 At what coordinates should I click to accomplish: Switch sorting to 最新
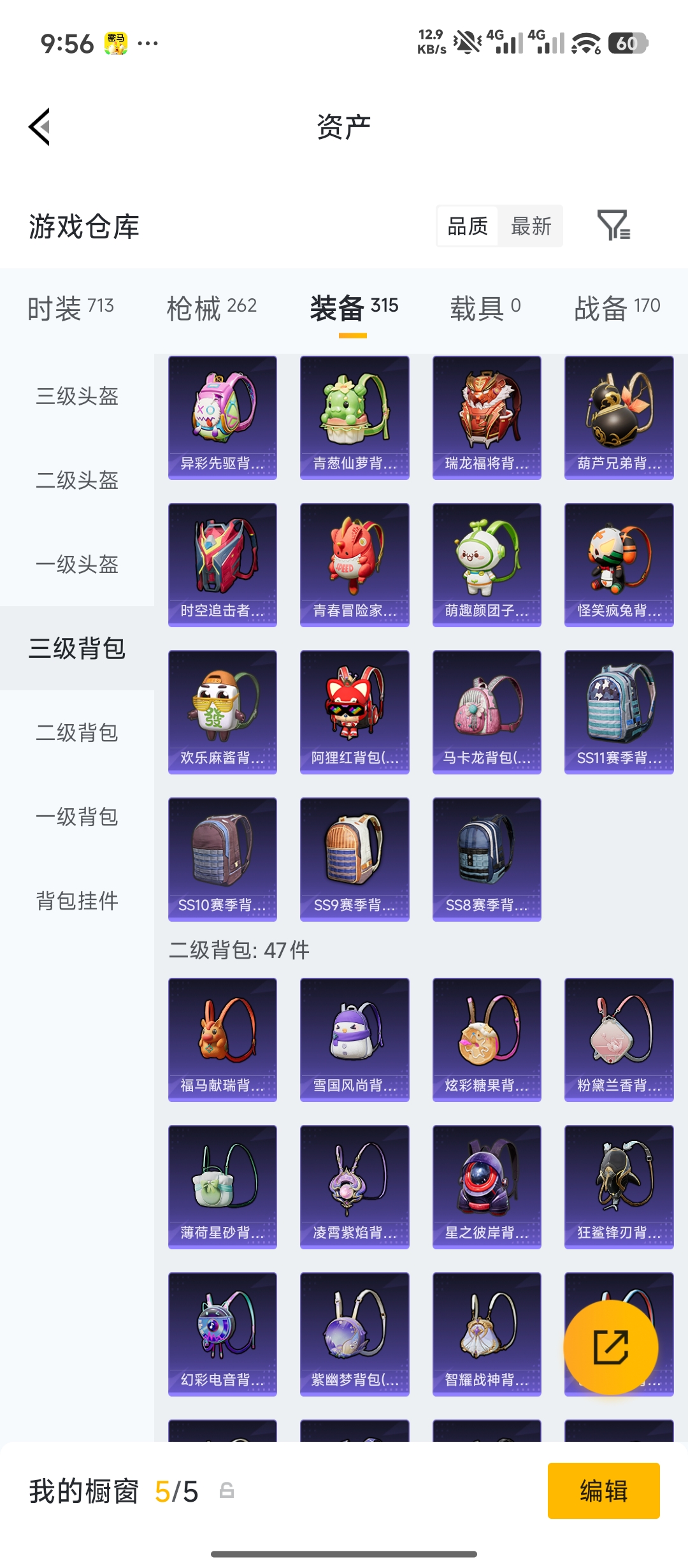[531, 226]
